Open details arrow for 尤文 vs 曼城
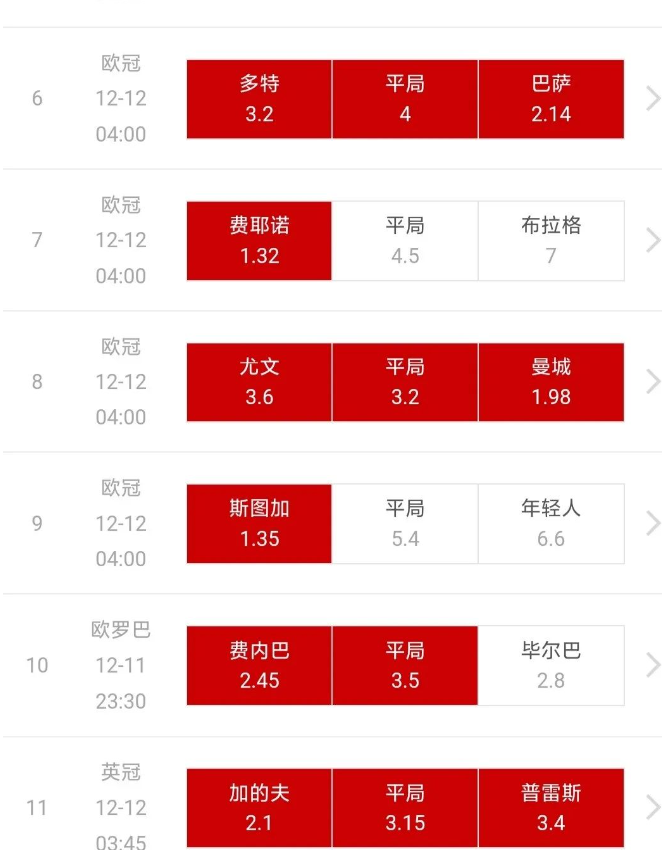This screenshot has height=850, width=662. (653, 382)
